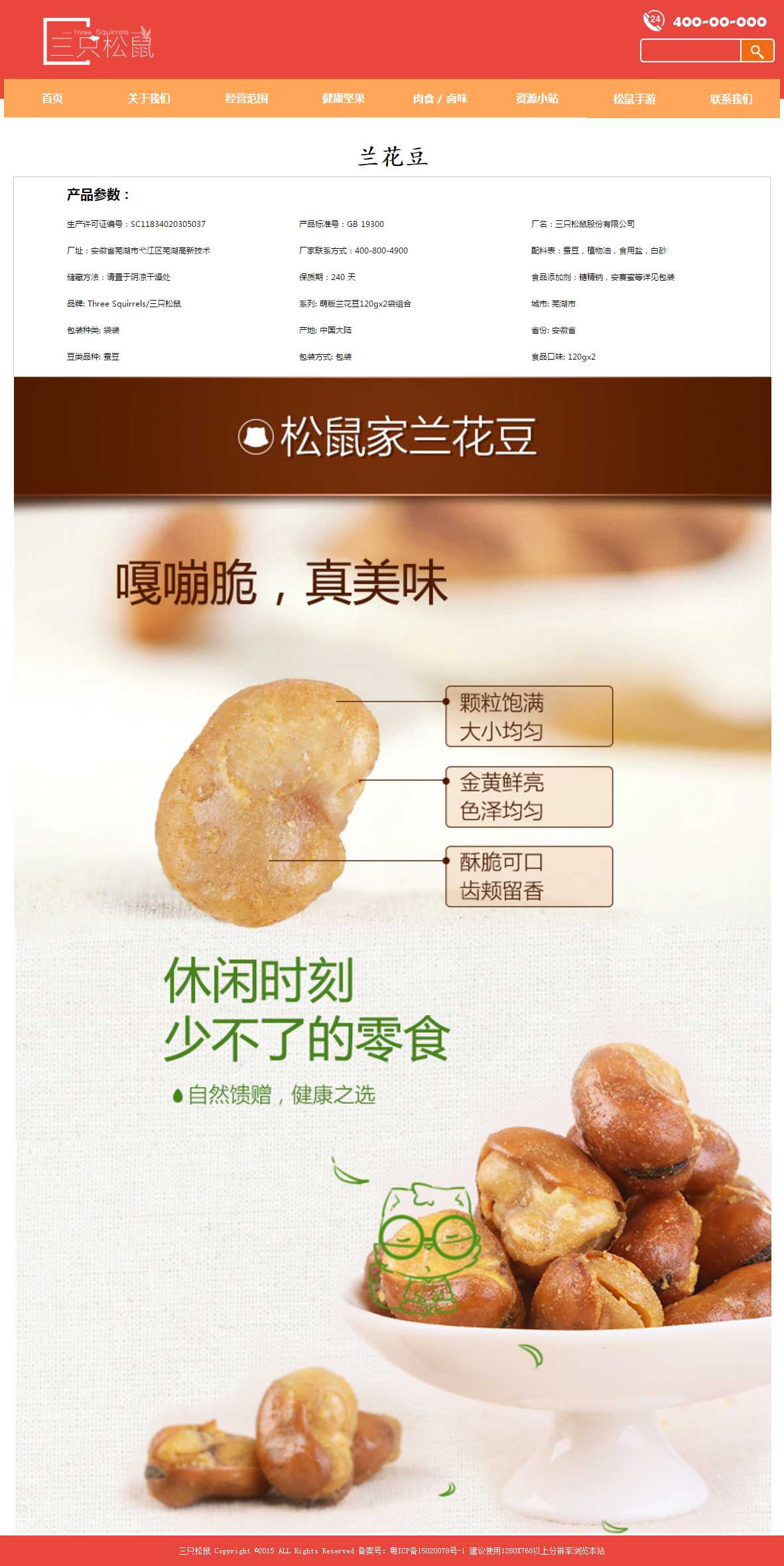The image size is (784, 1566).
Task: Tap the orange search magnifier button
Action: pyautogui.click(x=757, y=51)
